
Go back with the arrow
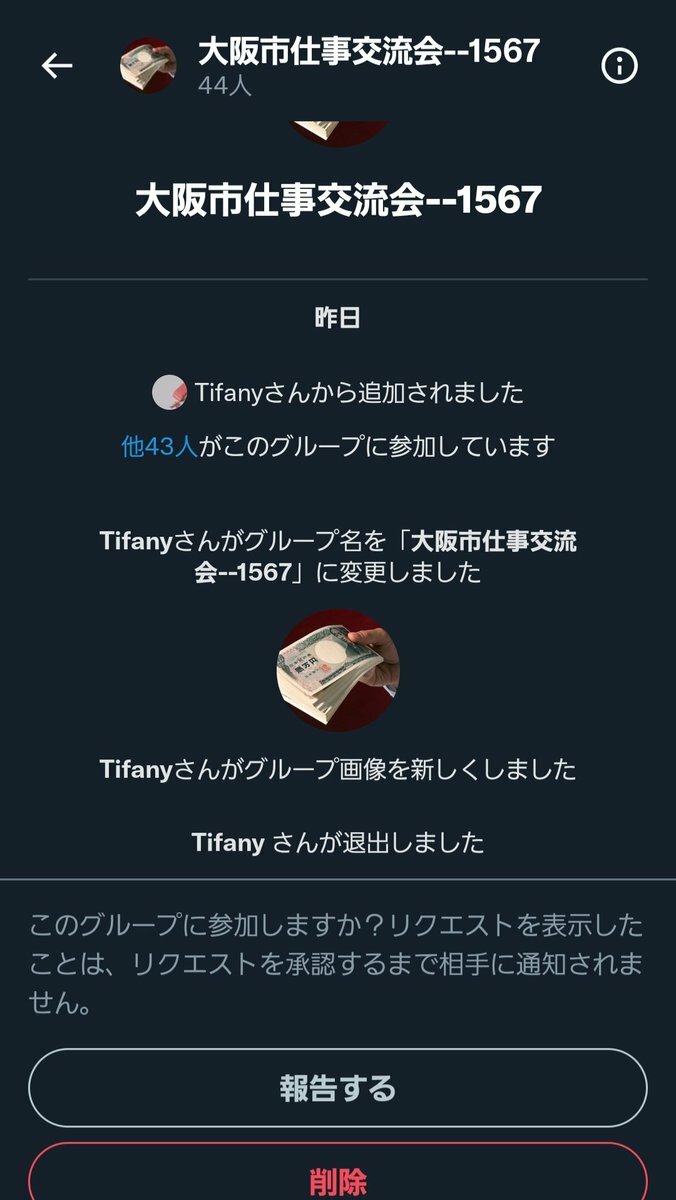(x=57, y=66)
